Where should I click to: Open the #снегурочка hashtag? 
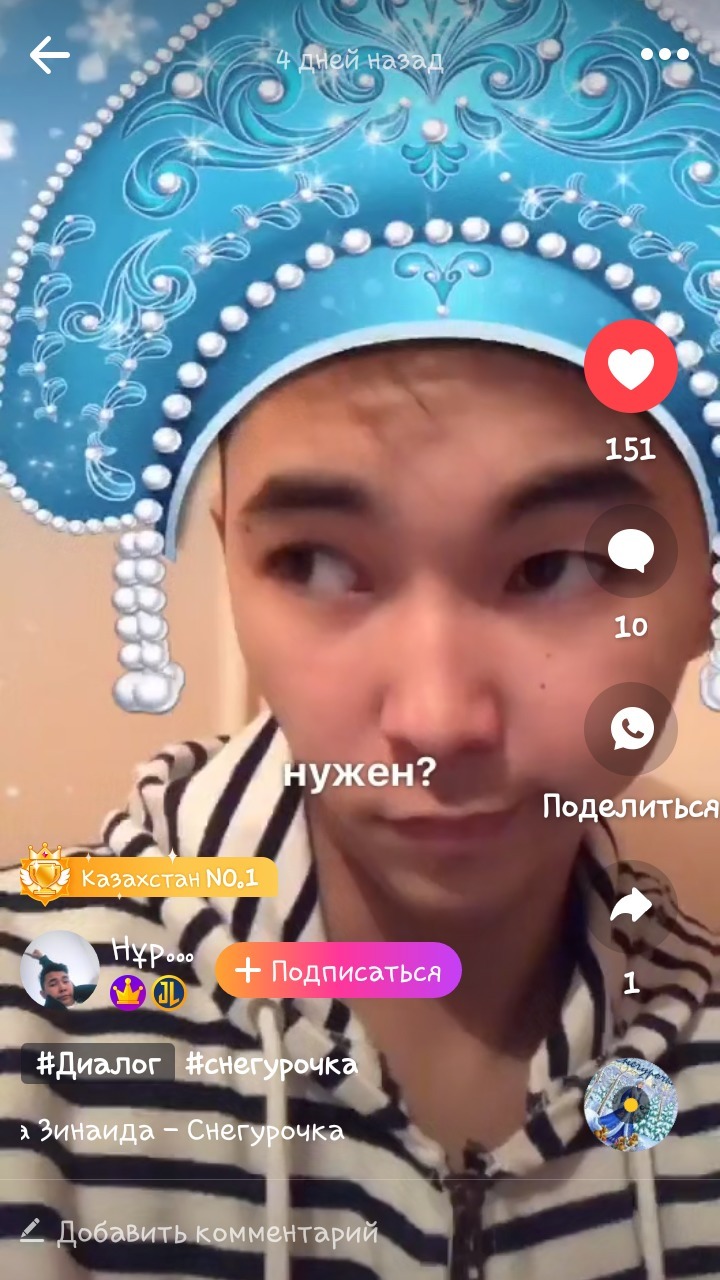[271, 1064]
